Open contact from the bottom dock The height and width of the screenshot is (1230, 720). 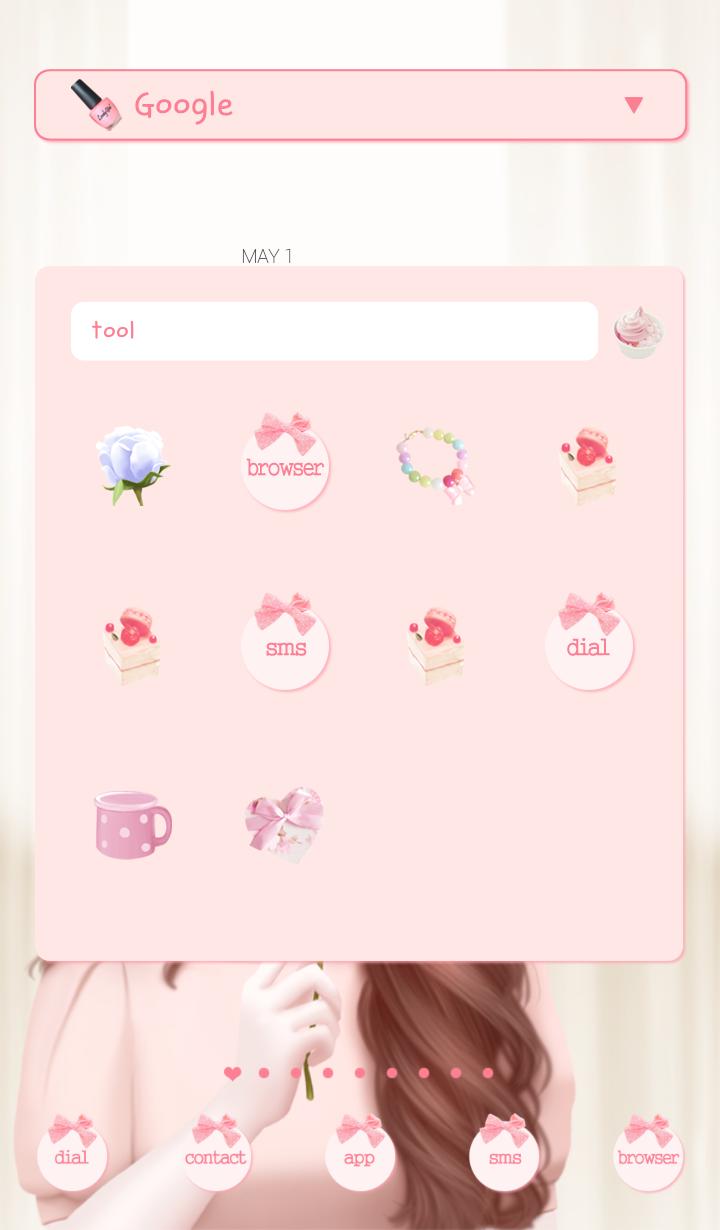215,1153
